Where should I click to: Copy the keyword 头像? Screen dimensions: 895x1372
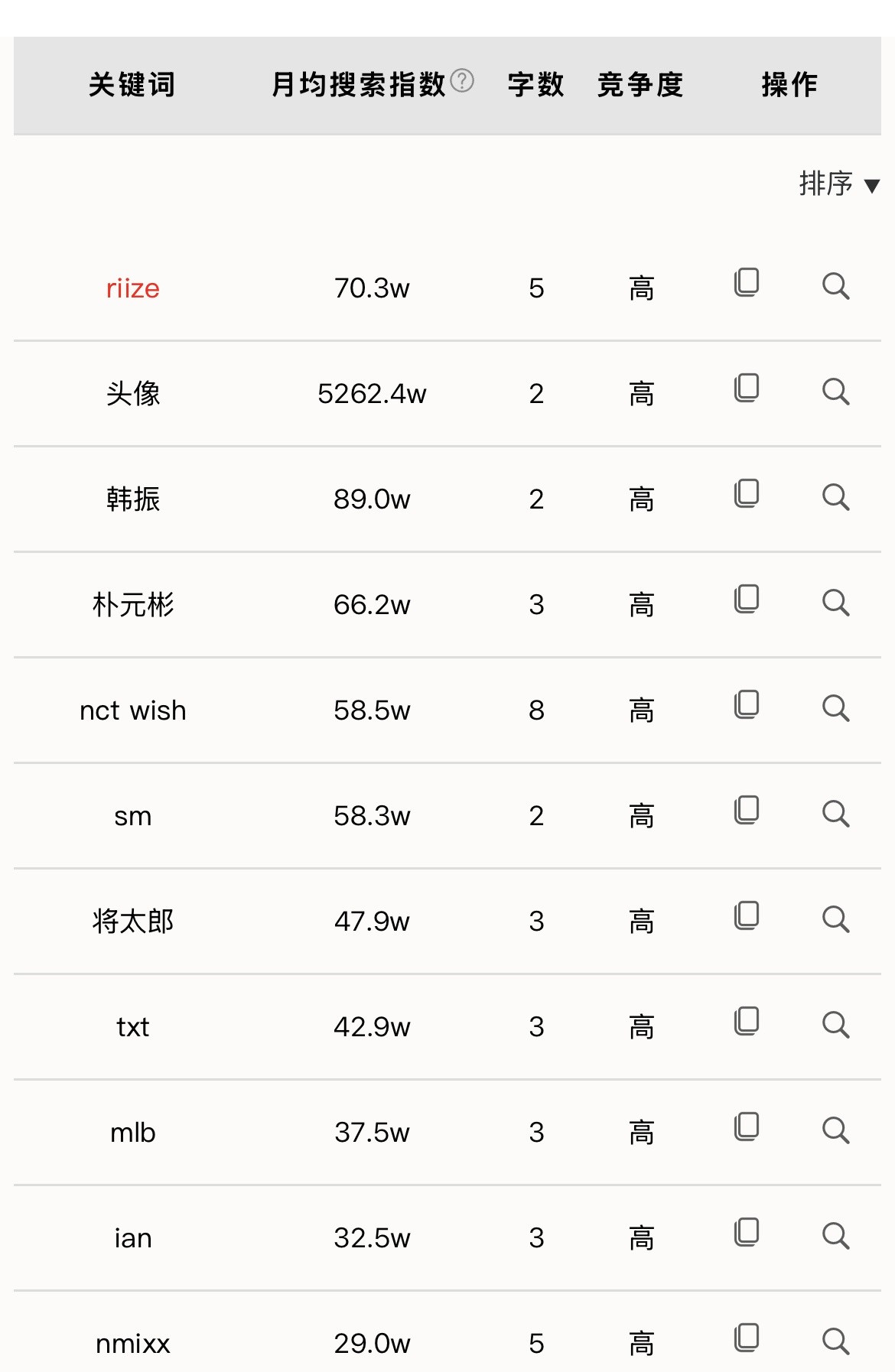pos(747,389)
